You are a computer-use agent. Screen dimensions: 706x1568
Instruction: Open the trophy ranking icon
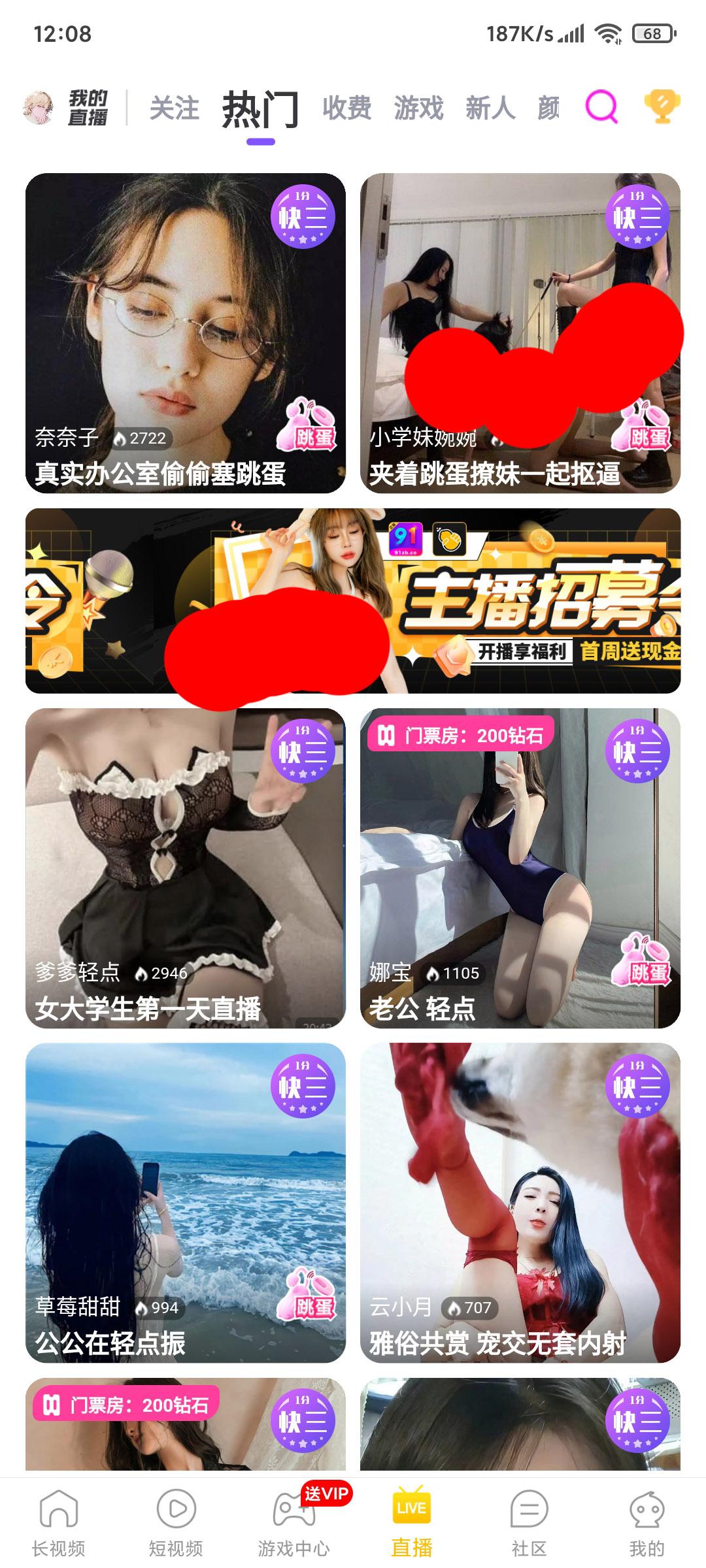(662, 106)
